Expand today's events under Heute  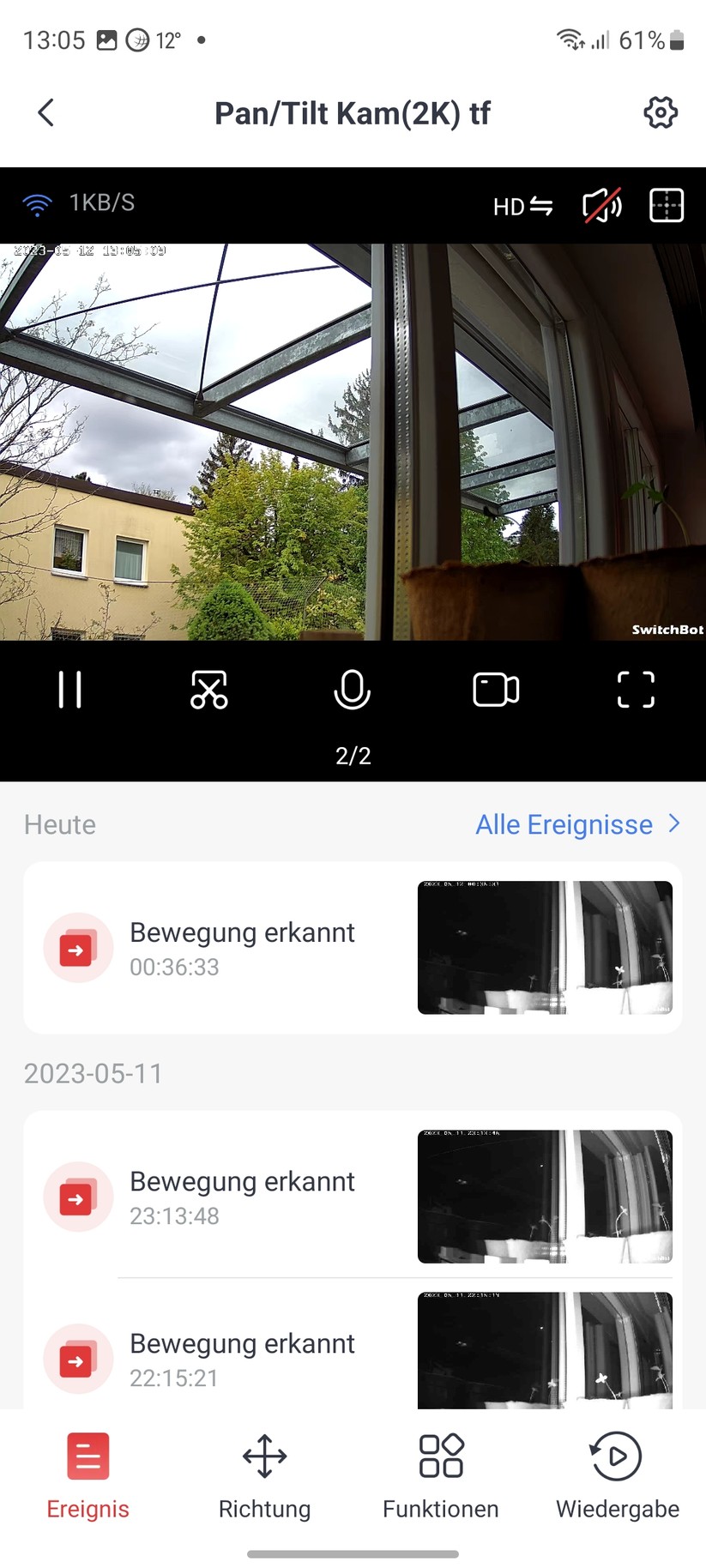[59, 824]
